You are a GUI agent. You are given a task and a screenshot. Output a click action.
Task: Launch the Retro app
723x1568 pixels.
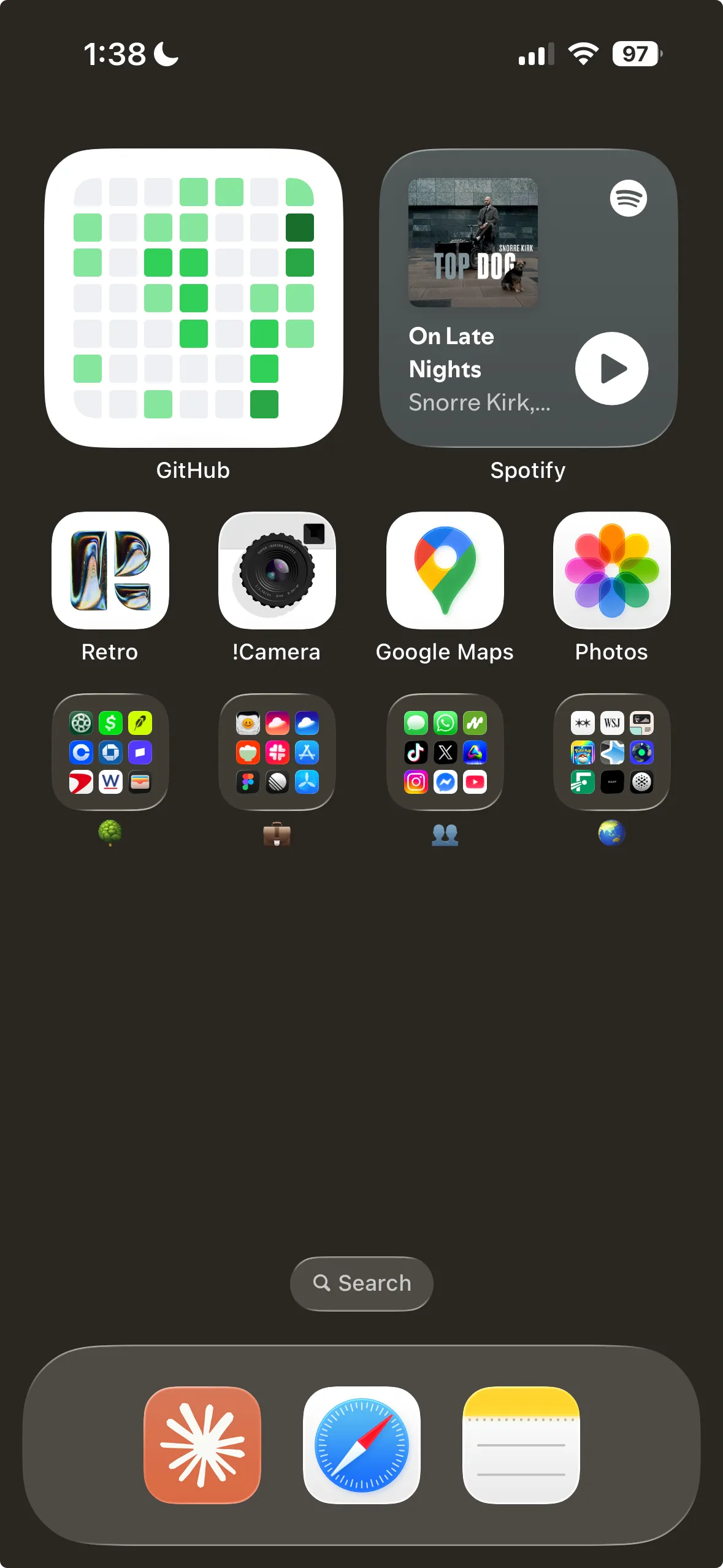[110, 571]
